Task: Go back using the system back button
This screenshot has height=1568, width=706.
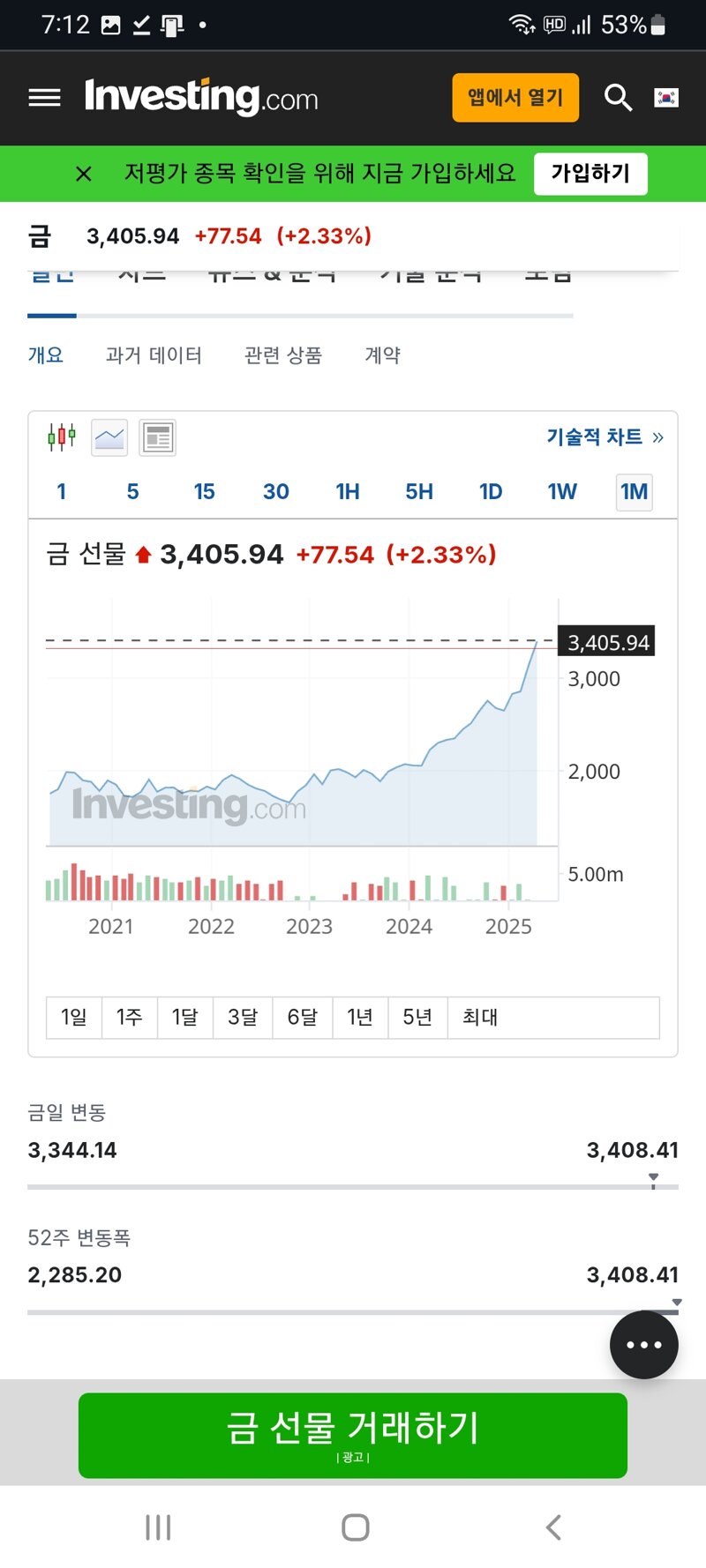Action: 553,1527
